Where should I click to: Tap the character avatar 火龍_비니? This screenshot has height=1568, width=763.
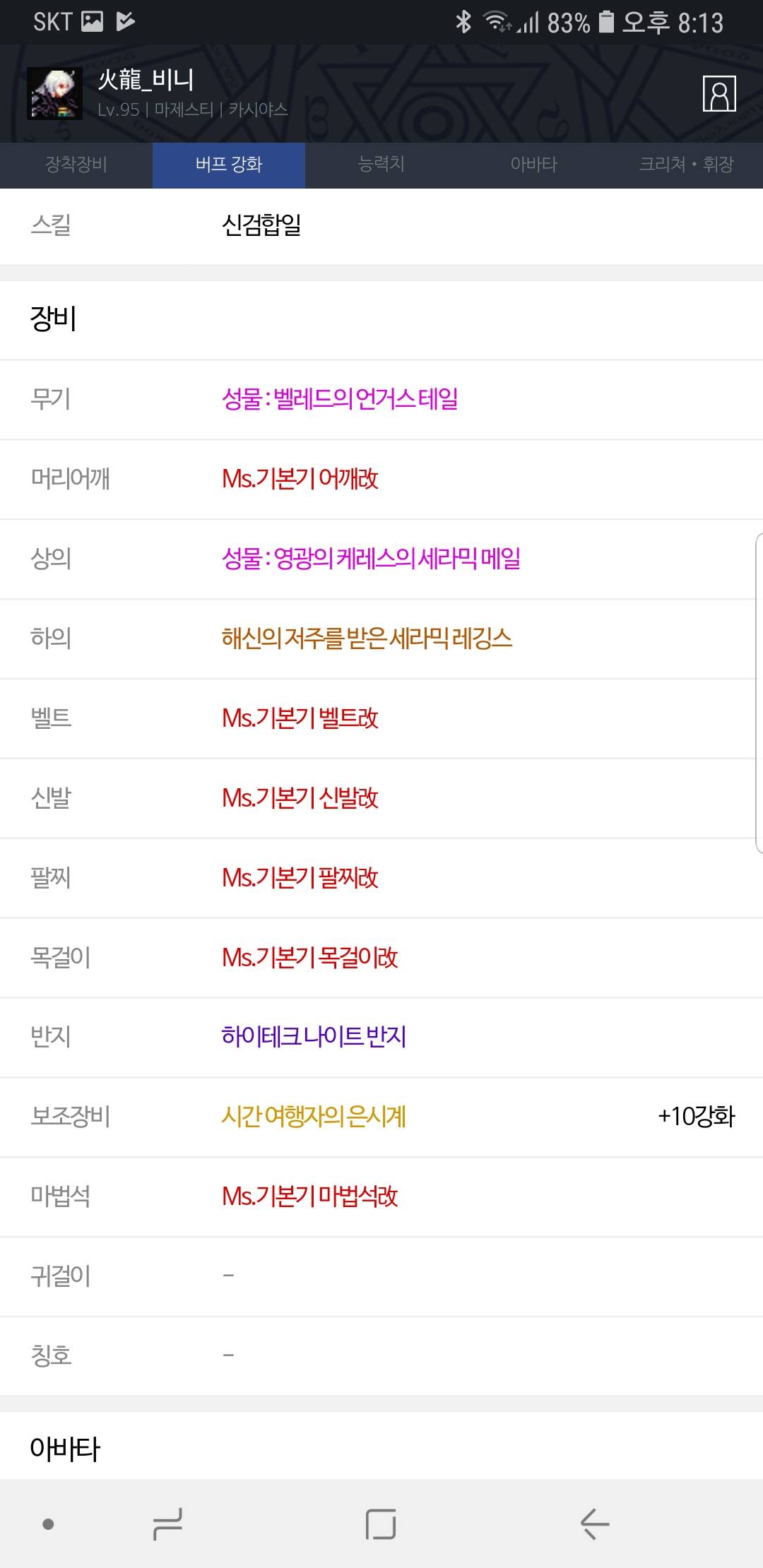coord(54,93)
